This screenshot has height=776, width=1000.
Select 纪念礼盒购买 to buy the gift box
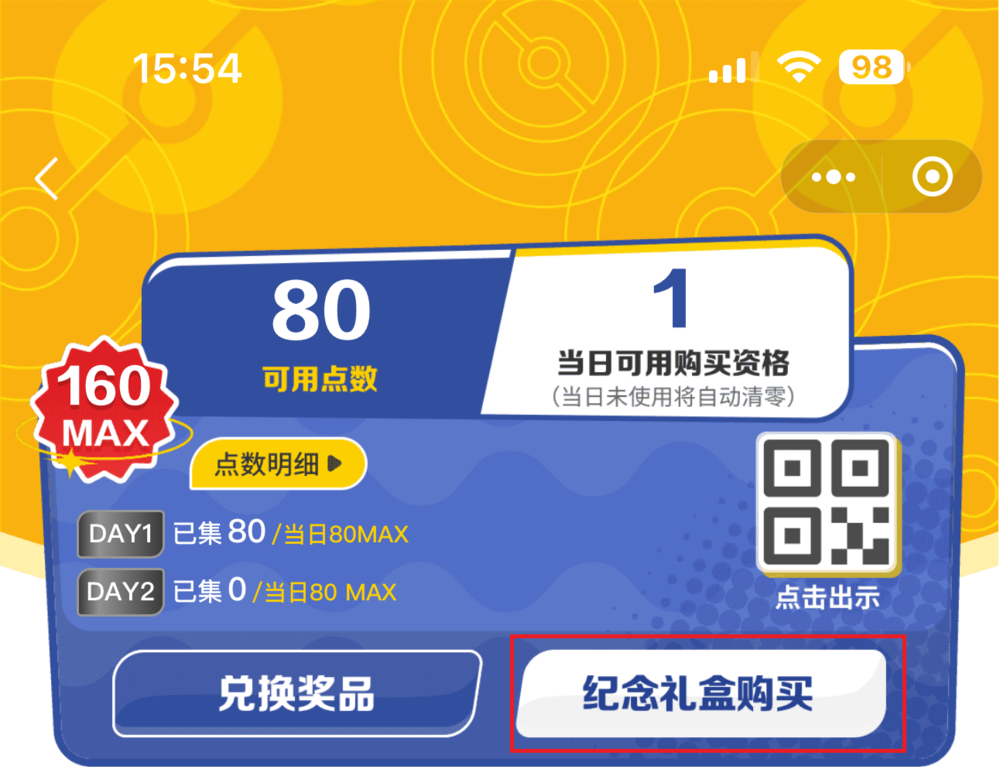click(700, 694)
